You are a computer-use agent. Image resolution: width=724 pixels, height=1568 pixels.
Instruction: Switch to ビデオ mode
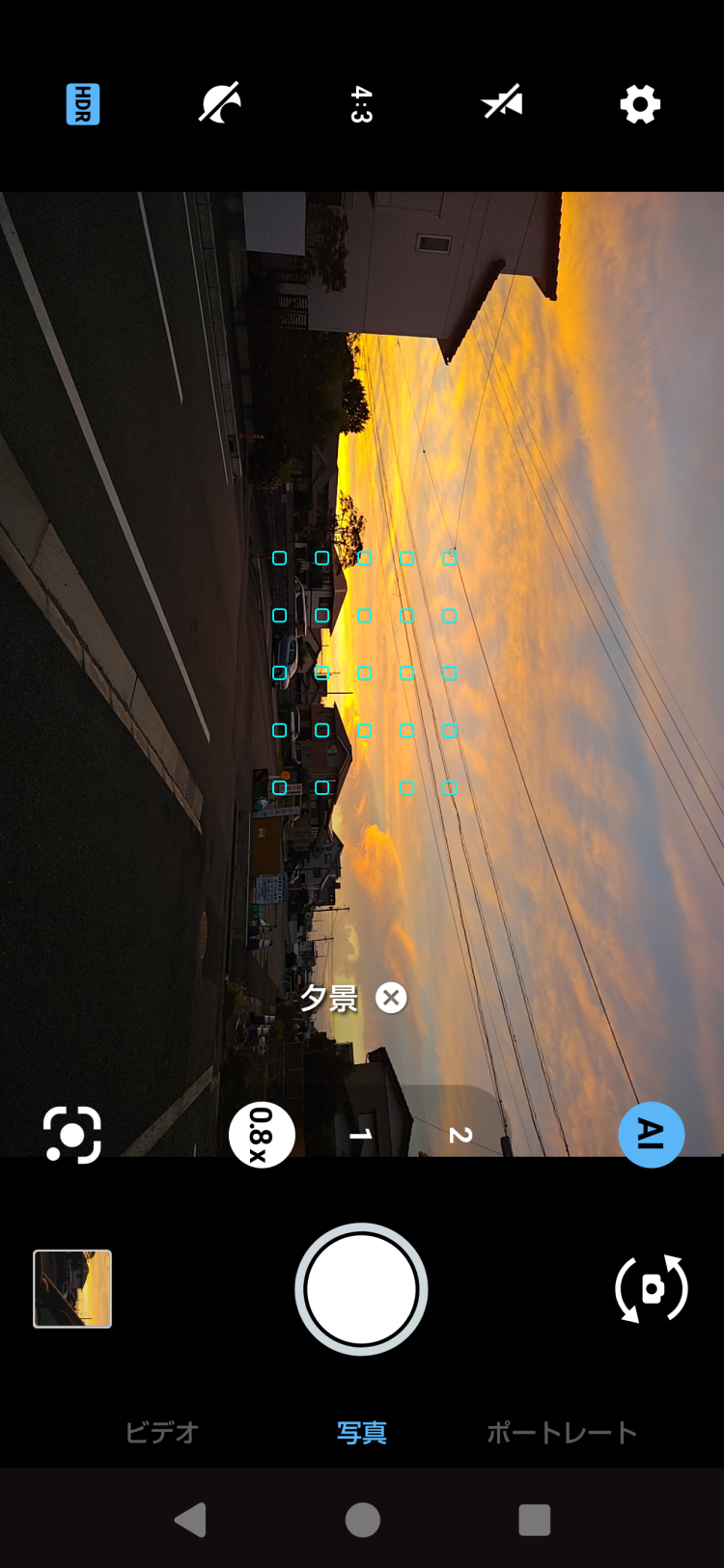[161, 1433]
